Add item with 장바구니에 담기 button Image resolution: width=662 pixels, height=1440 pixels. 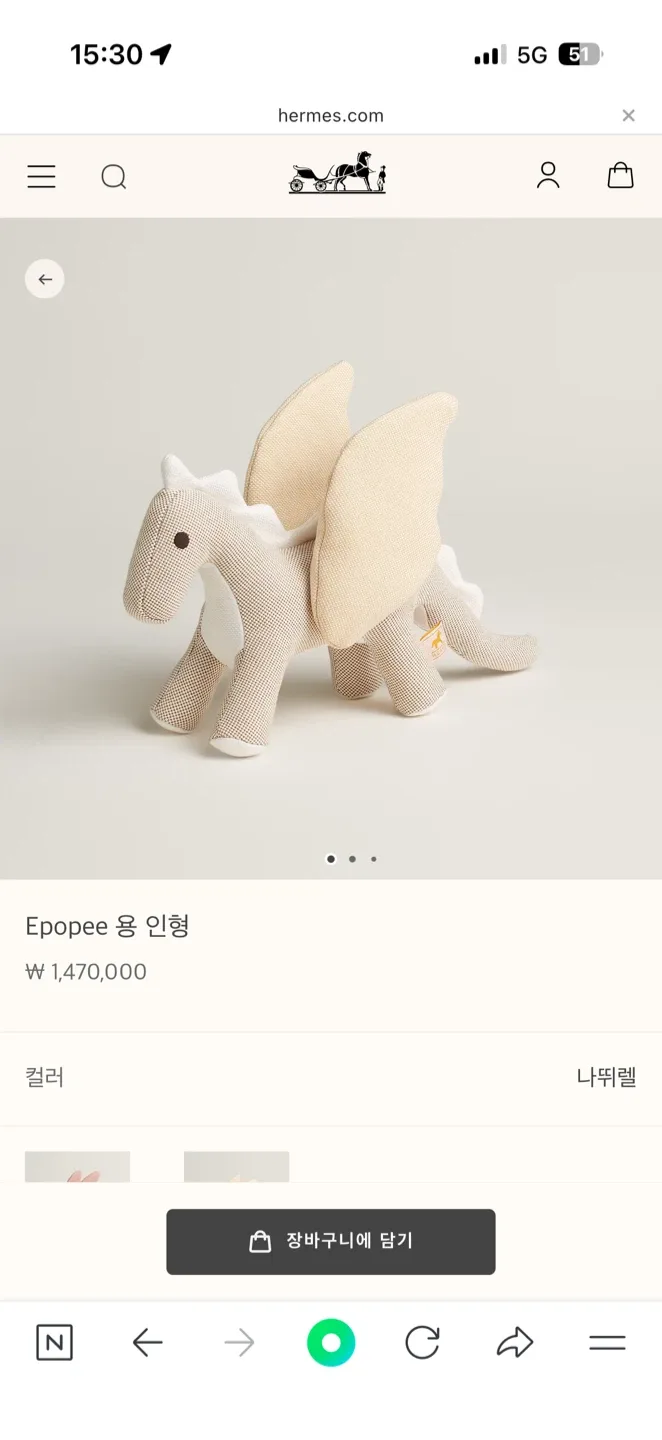(331, 1241)
